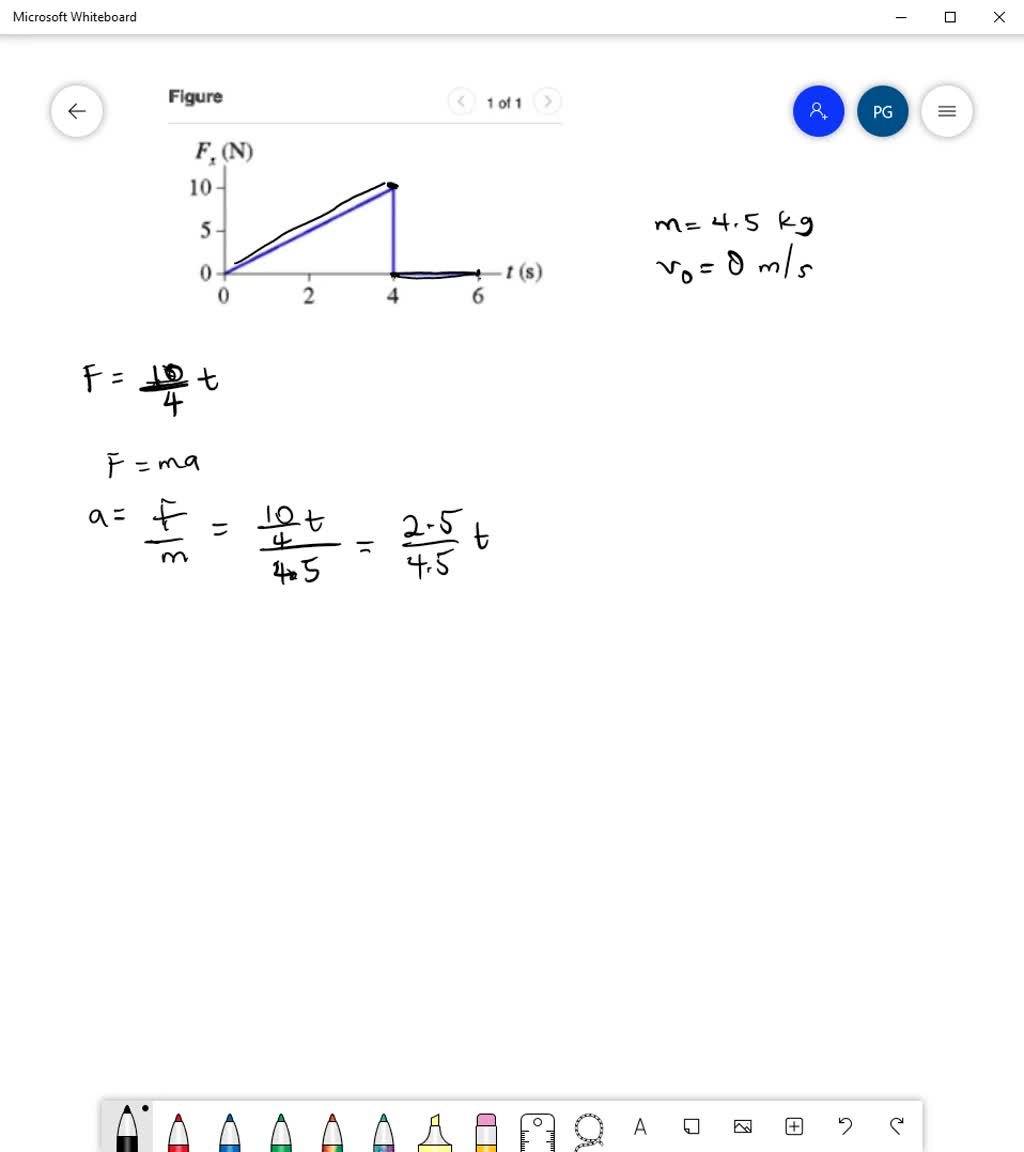This screenshot has height=1152, width=1024.
Task: Activate the lasso select tool
Action: point(589,1129)
